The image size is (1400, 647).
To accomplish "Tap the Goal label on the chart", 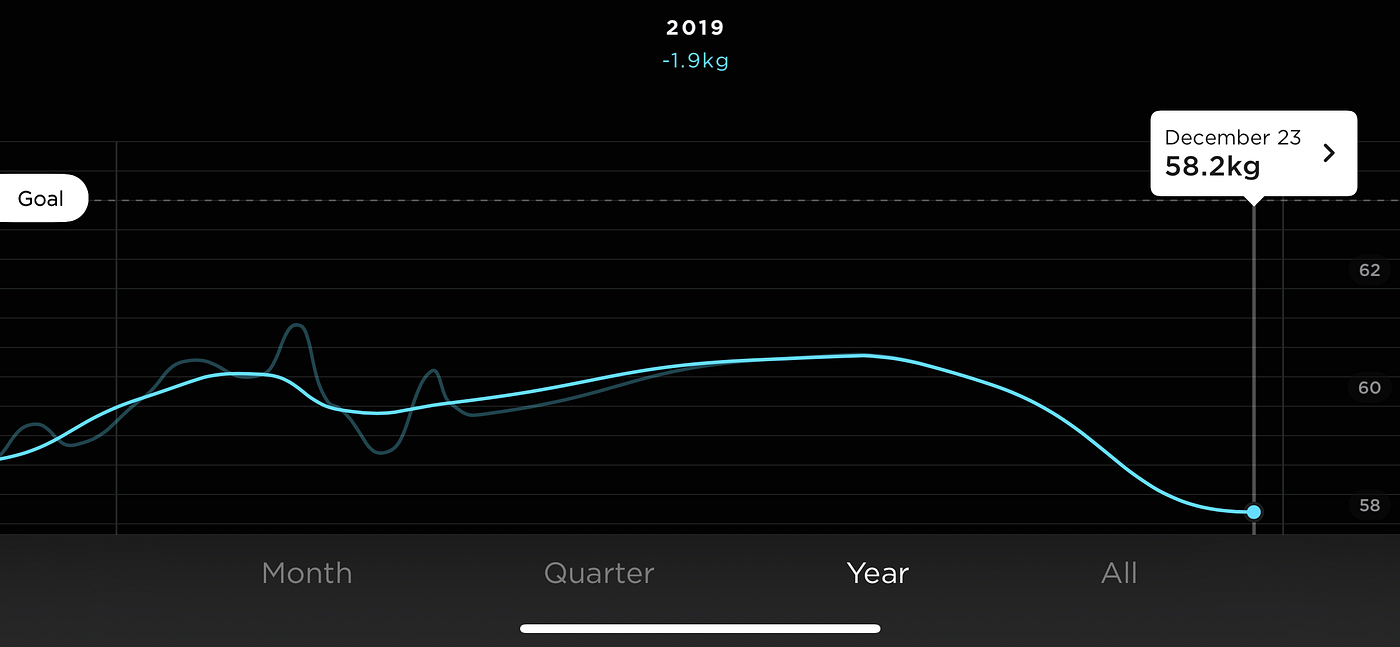I will [x=41, y=199].
